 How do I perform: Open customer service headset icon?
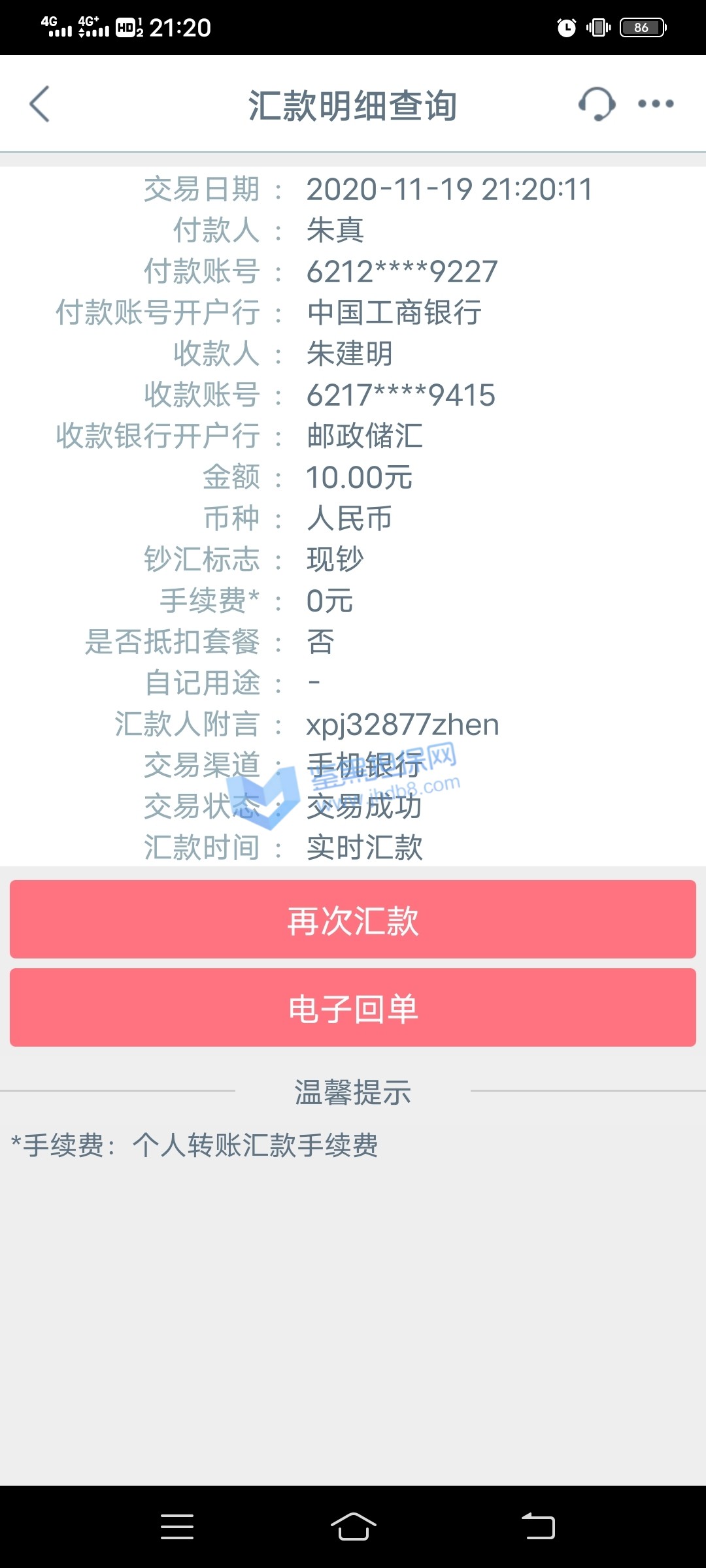pyautogui.click(x=596, y=104)
